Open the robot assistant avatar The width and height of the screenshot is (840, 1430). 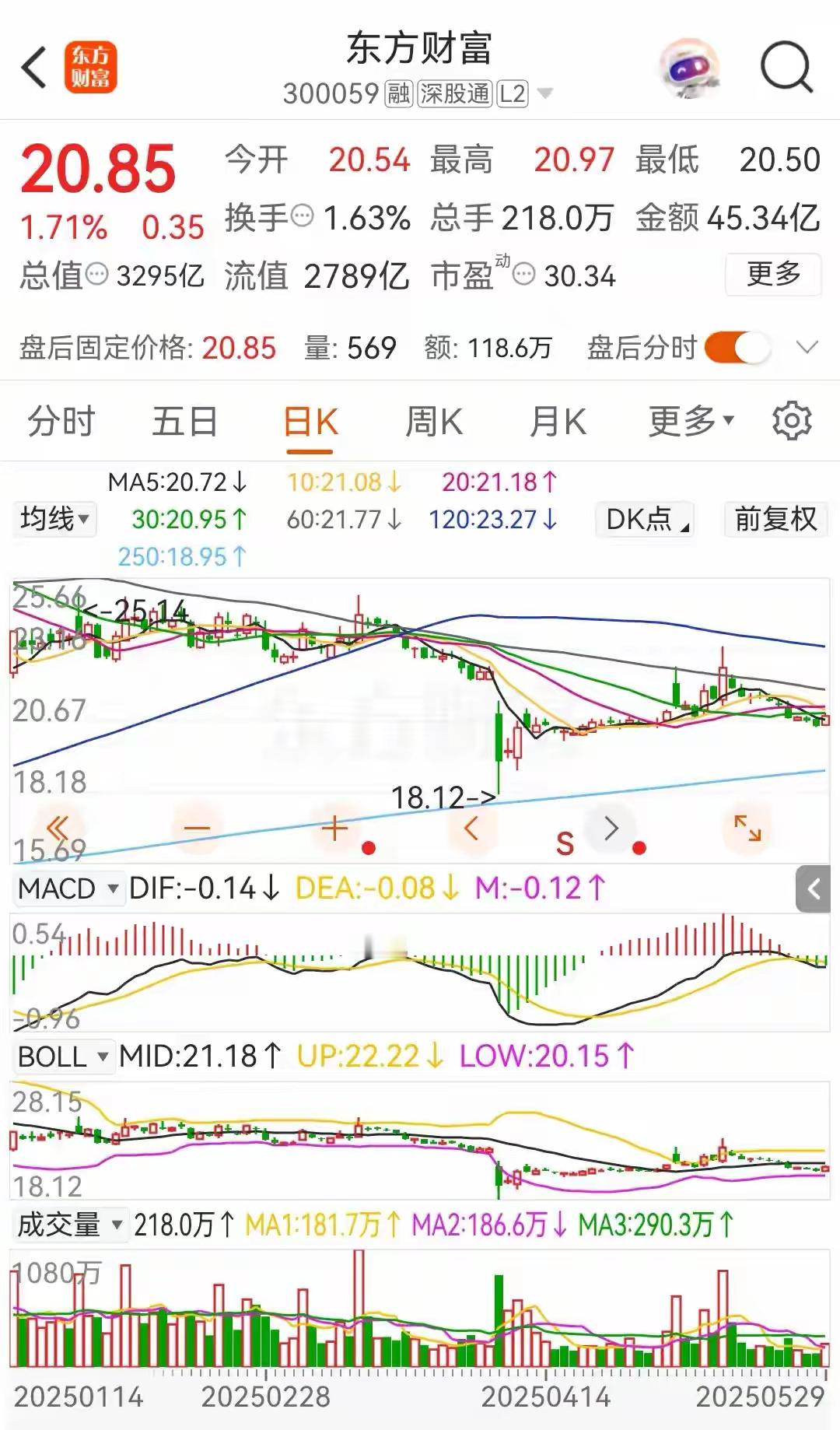click(x=689, y=68)
